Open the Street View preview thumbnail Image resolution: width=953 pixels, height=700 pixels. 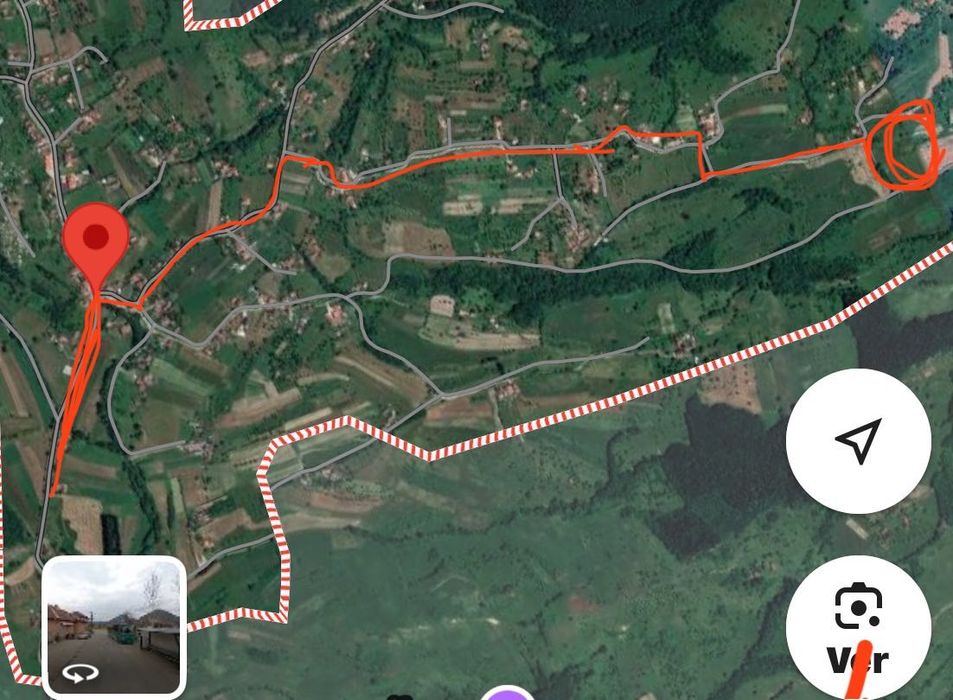114,626
